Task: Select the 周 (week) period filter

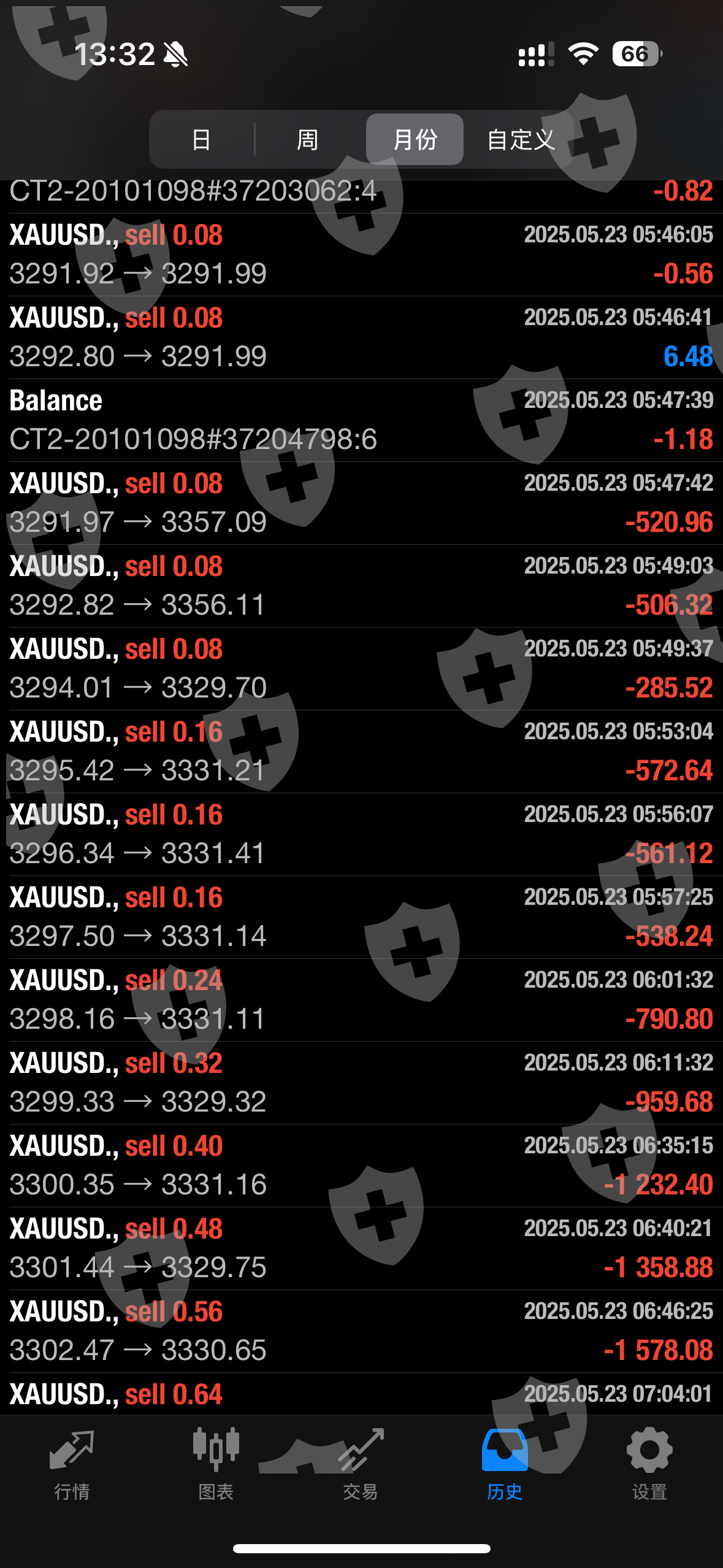Action: pos(307,140)
